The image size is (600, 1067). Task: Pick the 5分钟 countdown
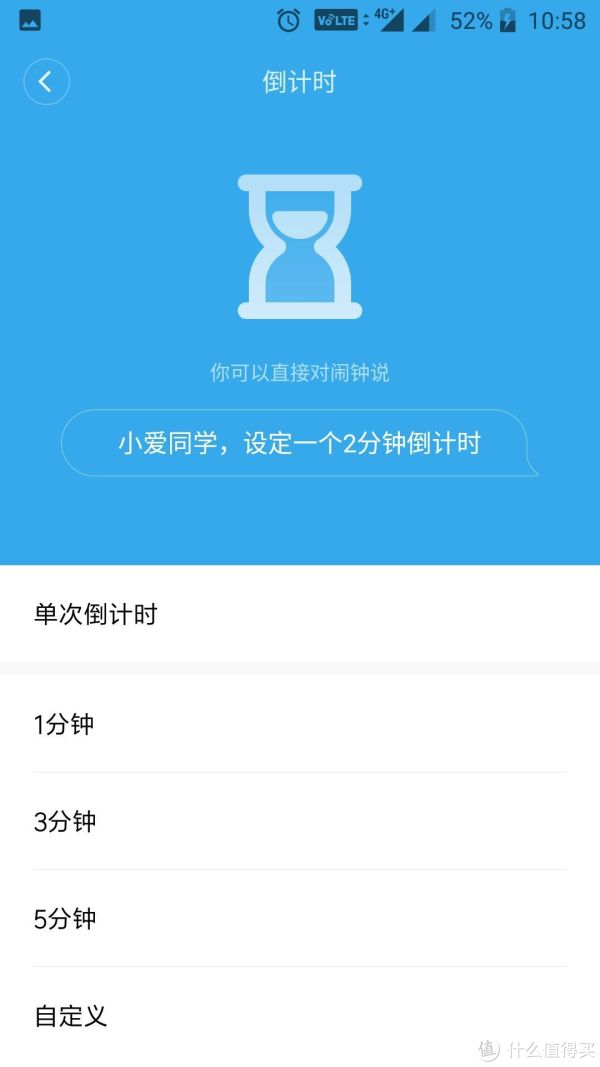click(x=300, y=919)
